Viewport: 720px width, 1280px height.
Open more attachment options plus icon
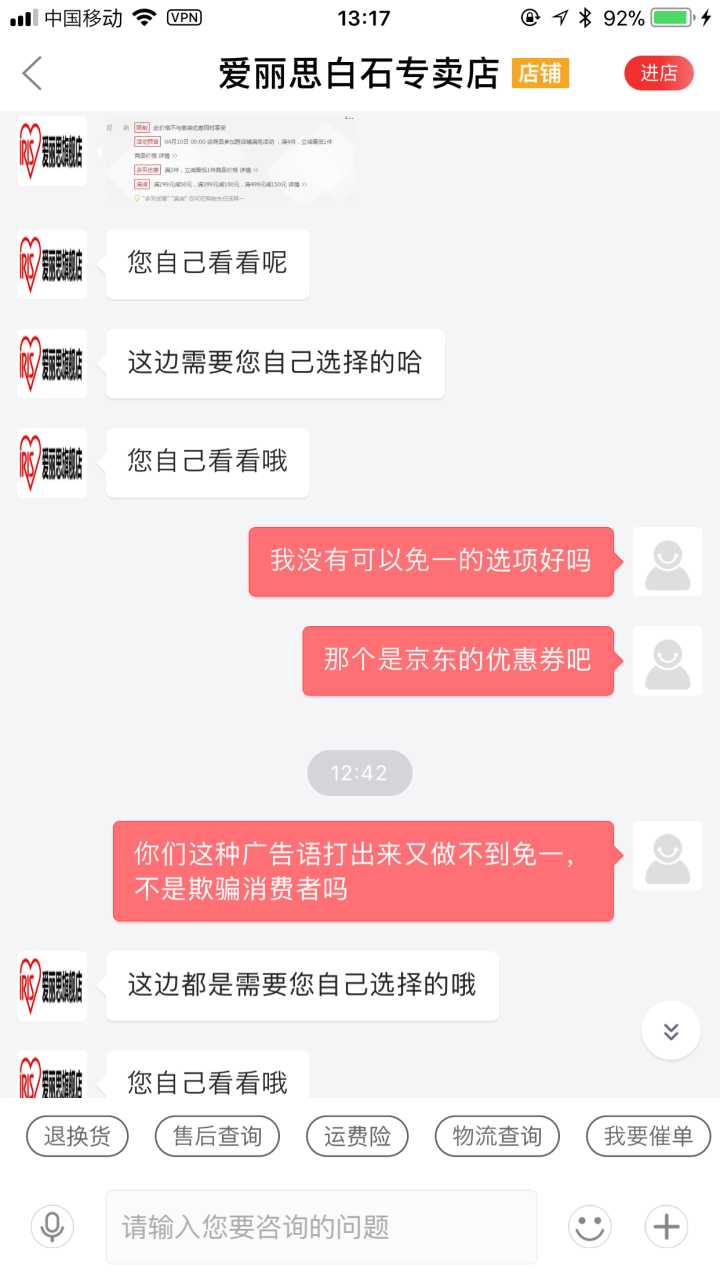point(667,1226)
